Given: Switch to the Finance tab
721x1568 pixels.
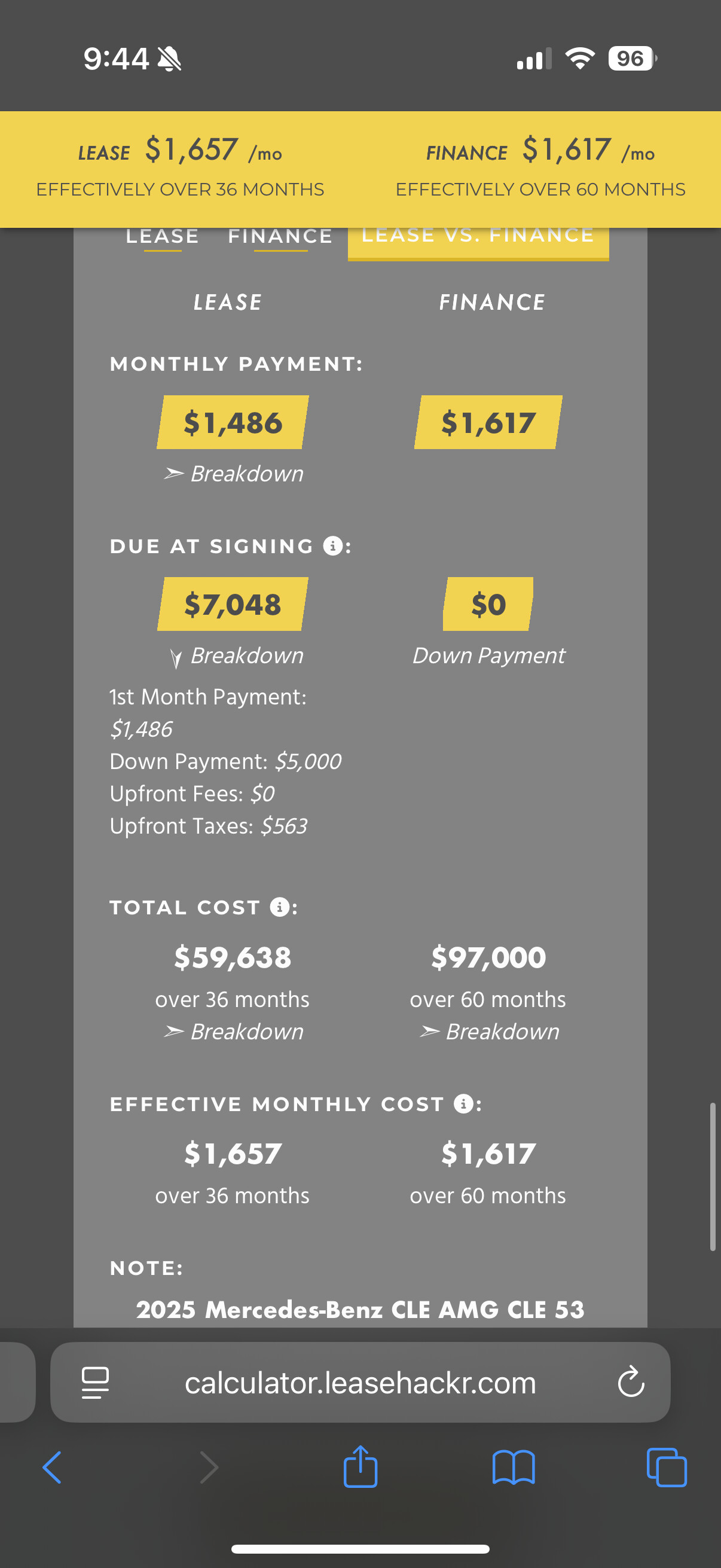Looking at the screenshot, I should pos(280,236).
